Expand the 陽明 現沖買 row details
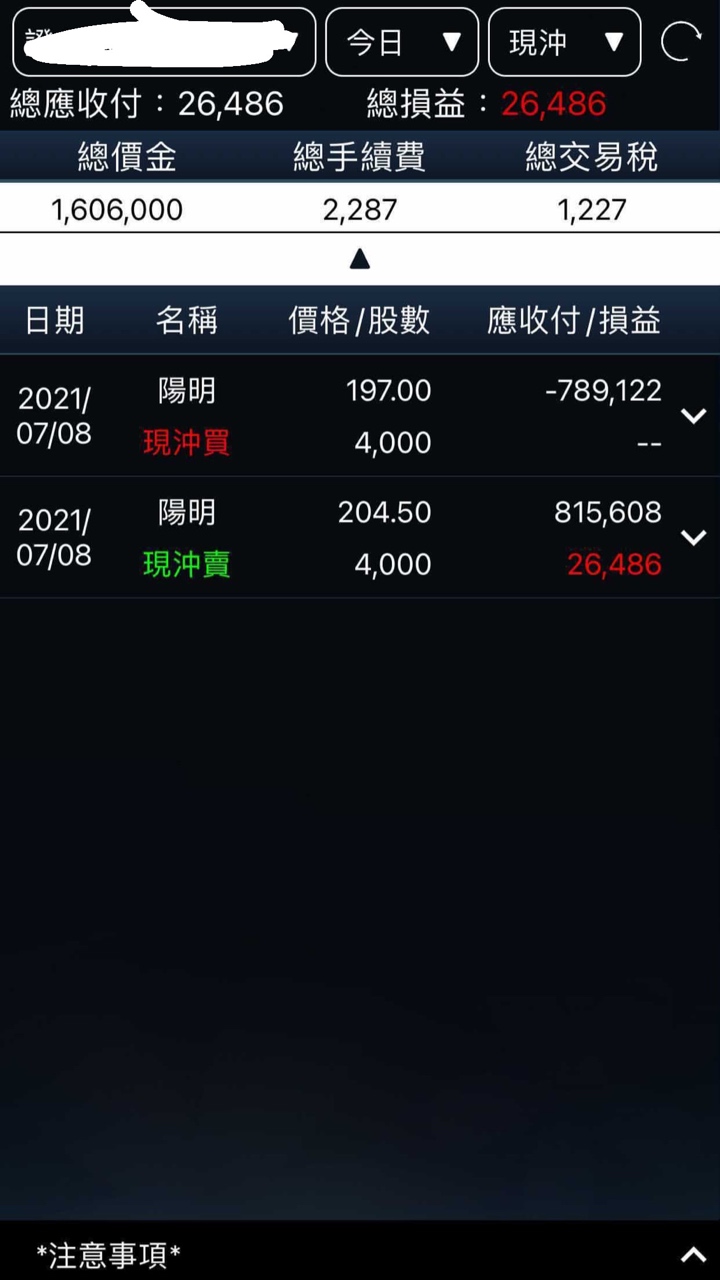720x1280 pixels. pos(693,416)
